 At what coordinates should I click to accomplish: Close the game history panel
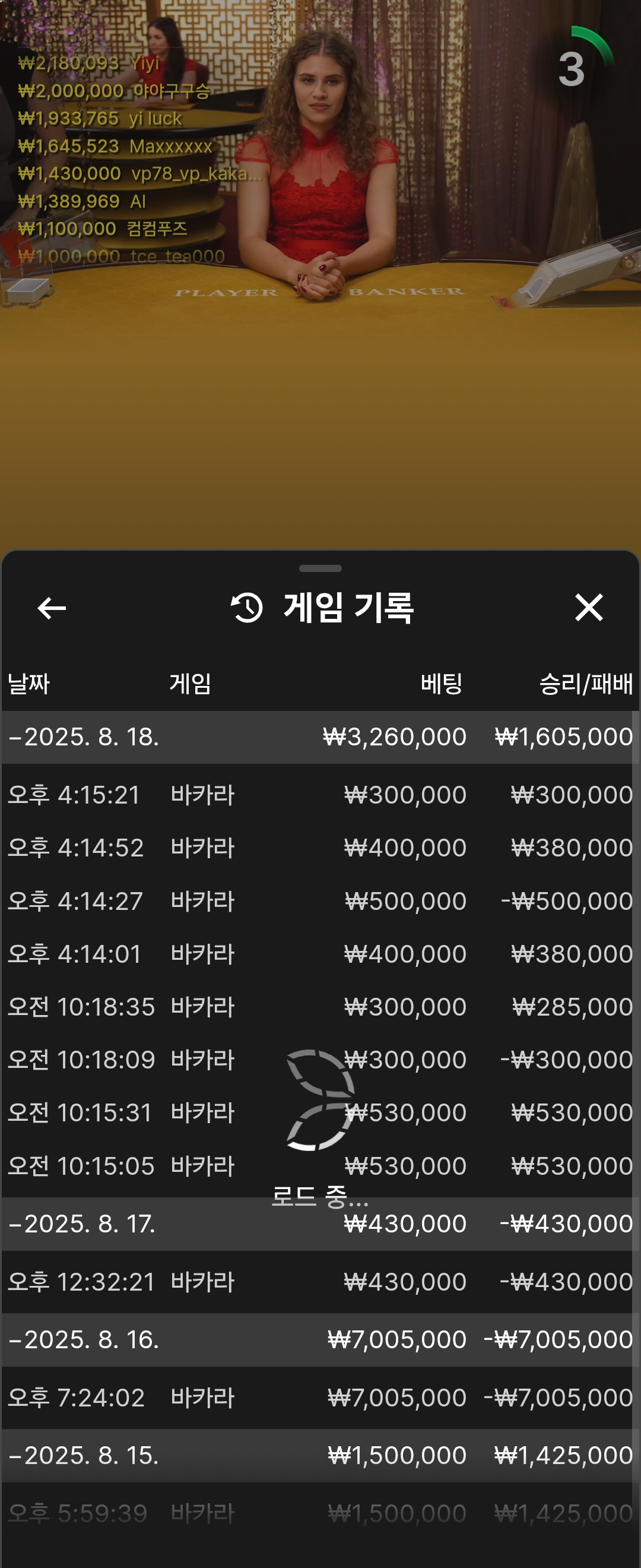click(x=588, y=608)
